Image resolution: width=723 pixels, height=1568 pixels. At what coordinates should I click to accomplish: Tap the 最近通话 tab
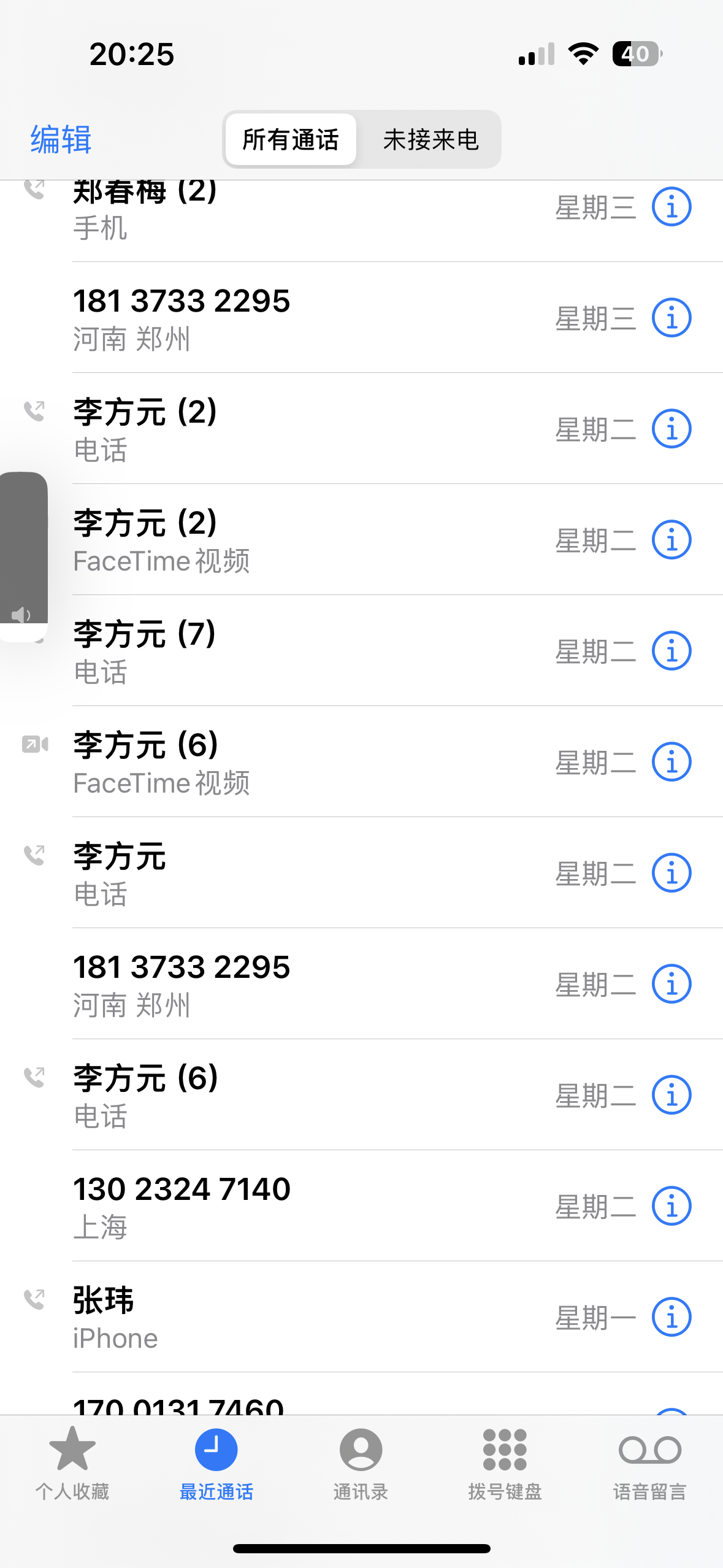[x=216, y=1462]
